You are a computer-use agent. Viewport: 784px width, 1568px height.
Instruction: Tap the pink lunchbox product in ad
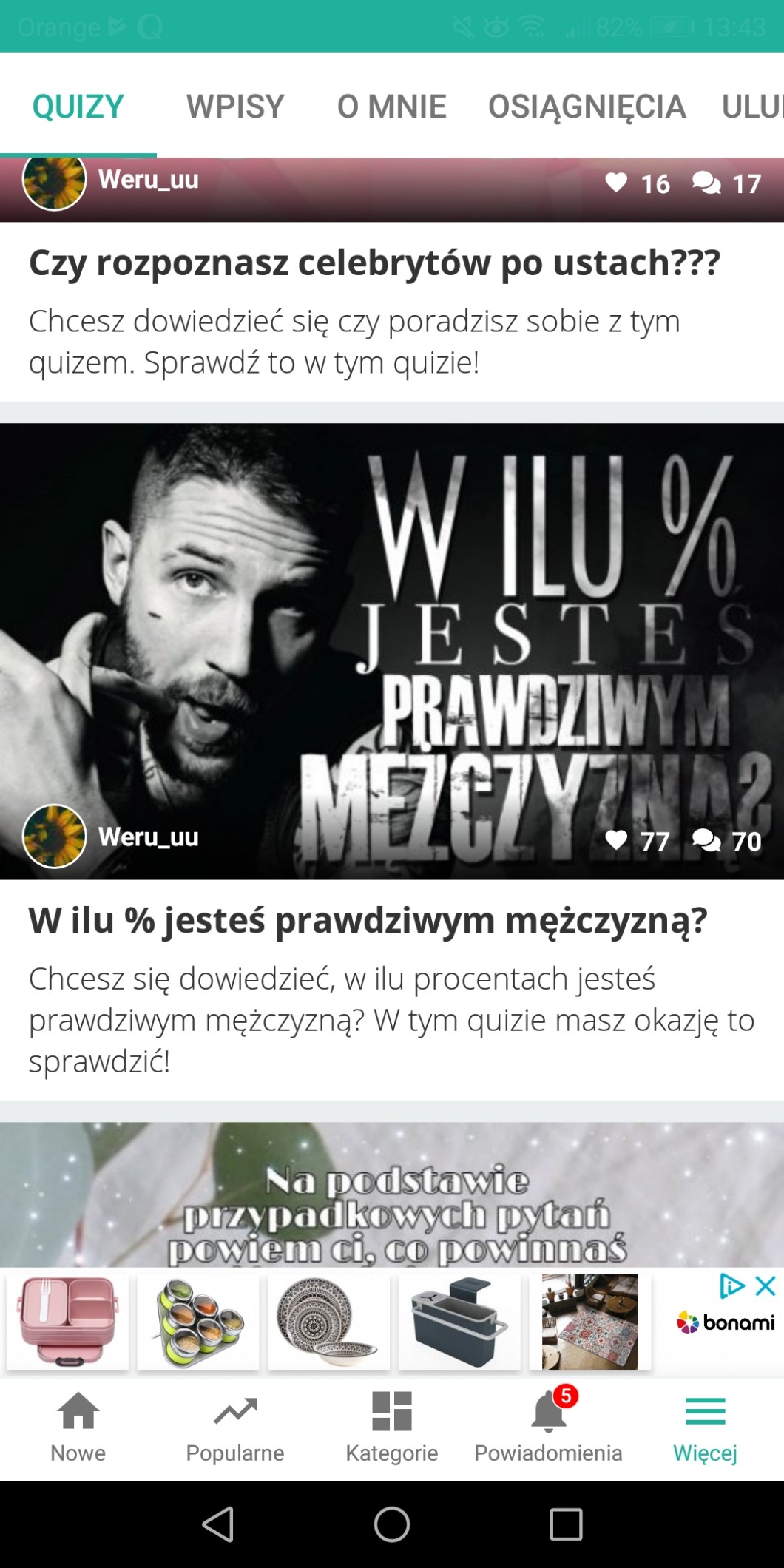pos(67,1322)
